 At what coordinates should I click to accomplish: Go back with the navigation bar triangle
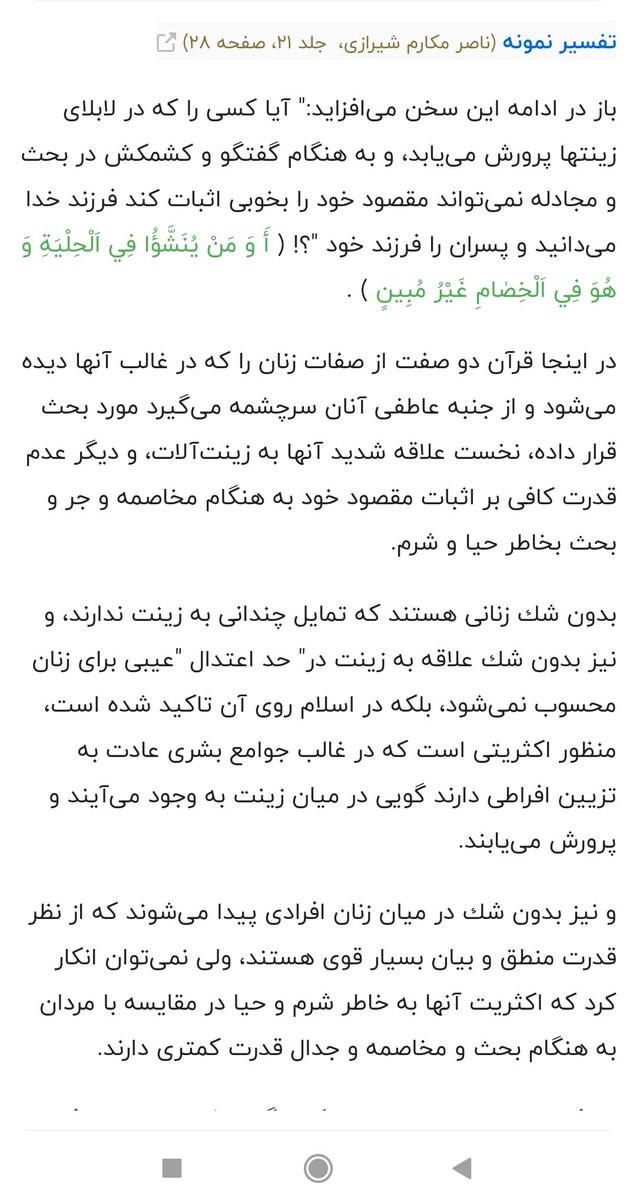(461, 1167)
